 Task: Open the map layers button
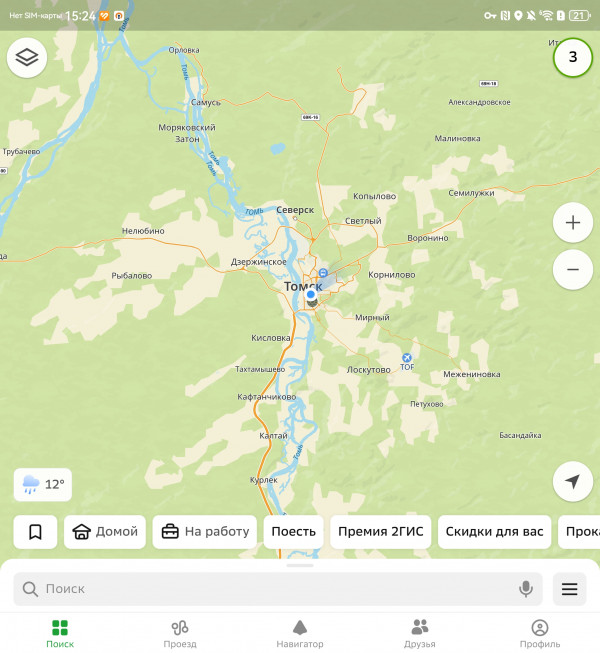[x=28, y=58]
